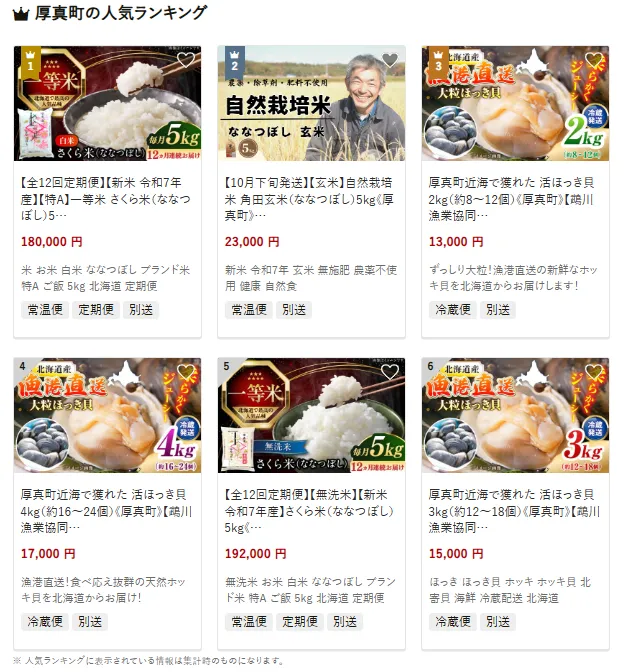
Task: Open the 活ほっき貝 3kg product card
Action: point(515,510)
